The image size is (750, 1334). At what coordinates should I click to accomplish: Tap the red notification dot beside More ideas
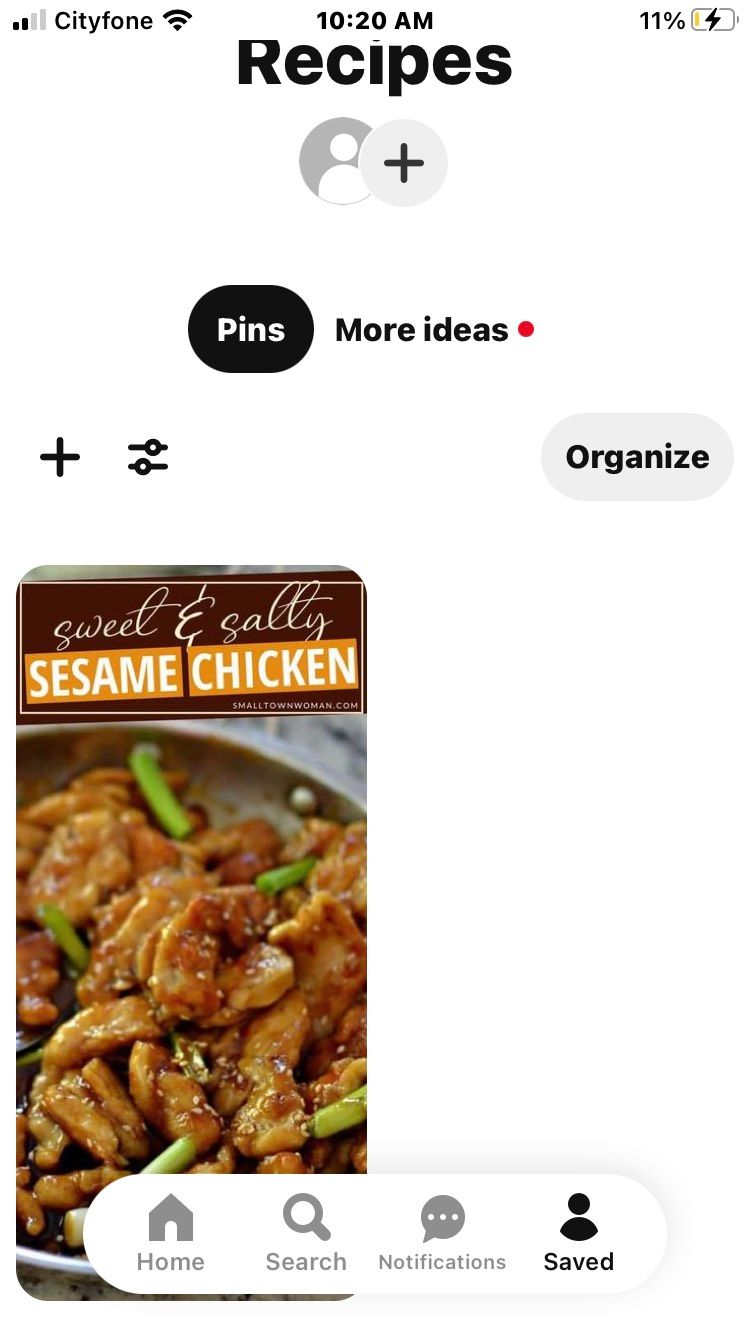click(x=527, y=328)
